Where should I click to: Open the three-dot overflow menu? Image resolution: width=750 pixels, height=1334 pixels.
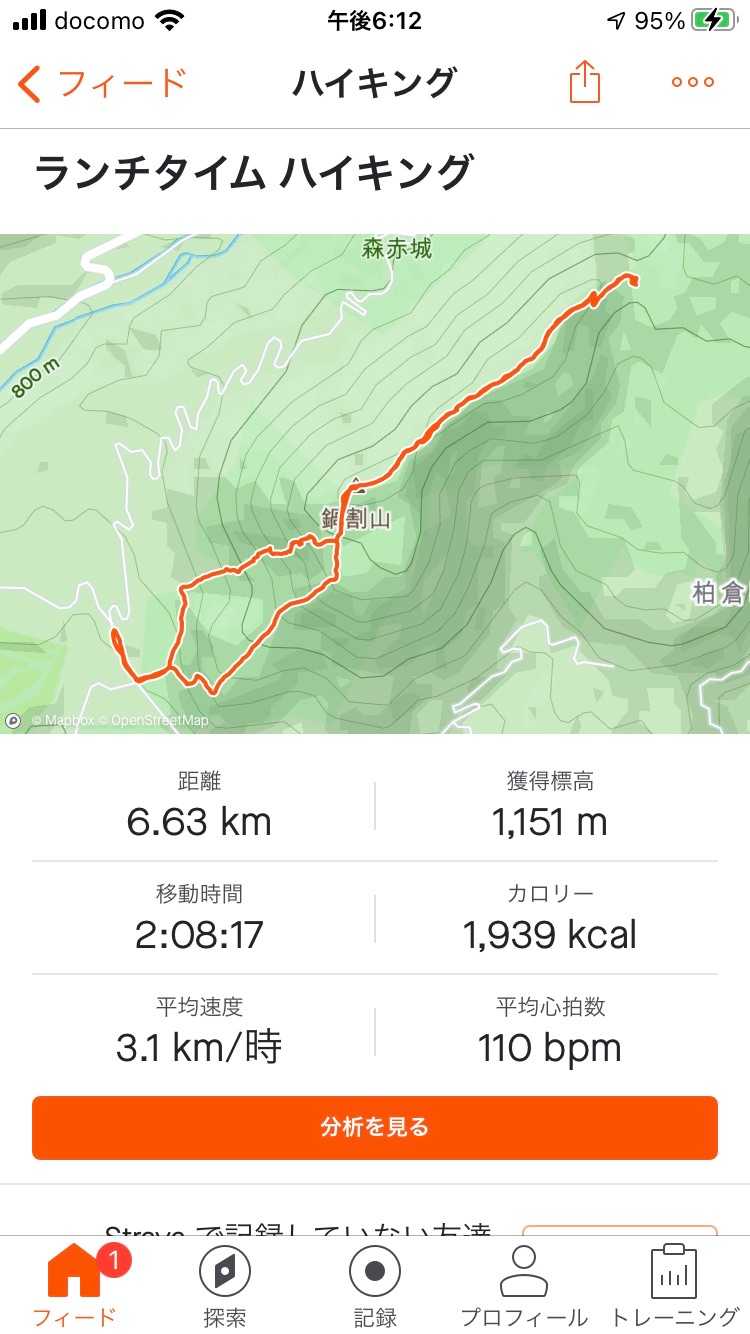[693, 82]
